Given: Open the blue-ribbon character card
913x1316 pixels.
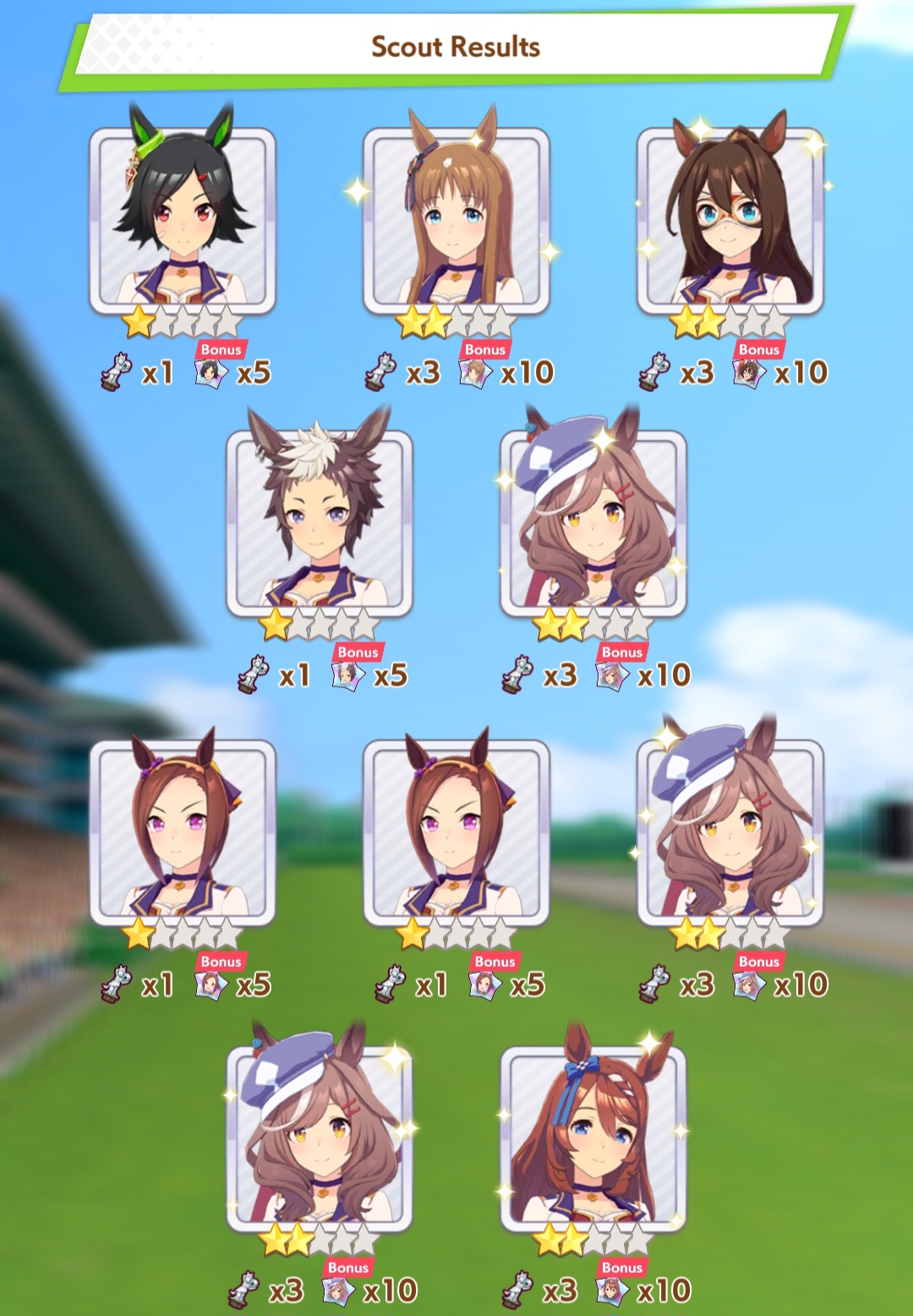Looking at the screenshot, I should (x=593, y=1139).
